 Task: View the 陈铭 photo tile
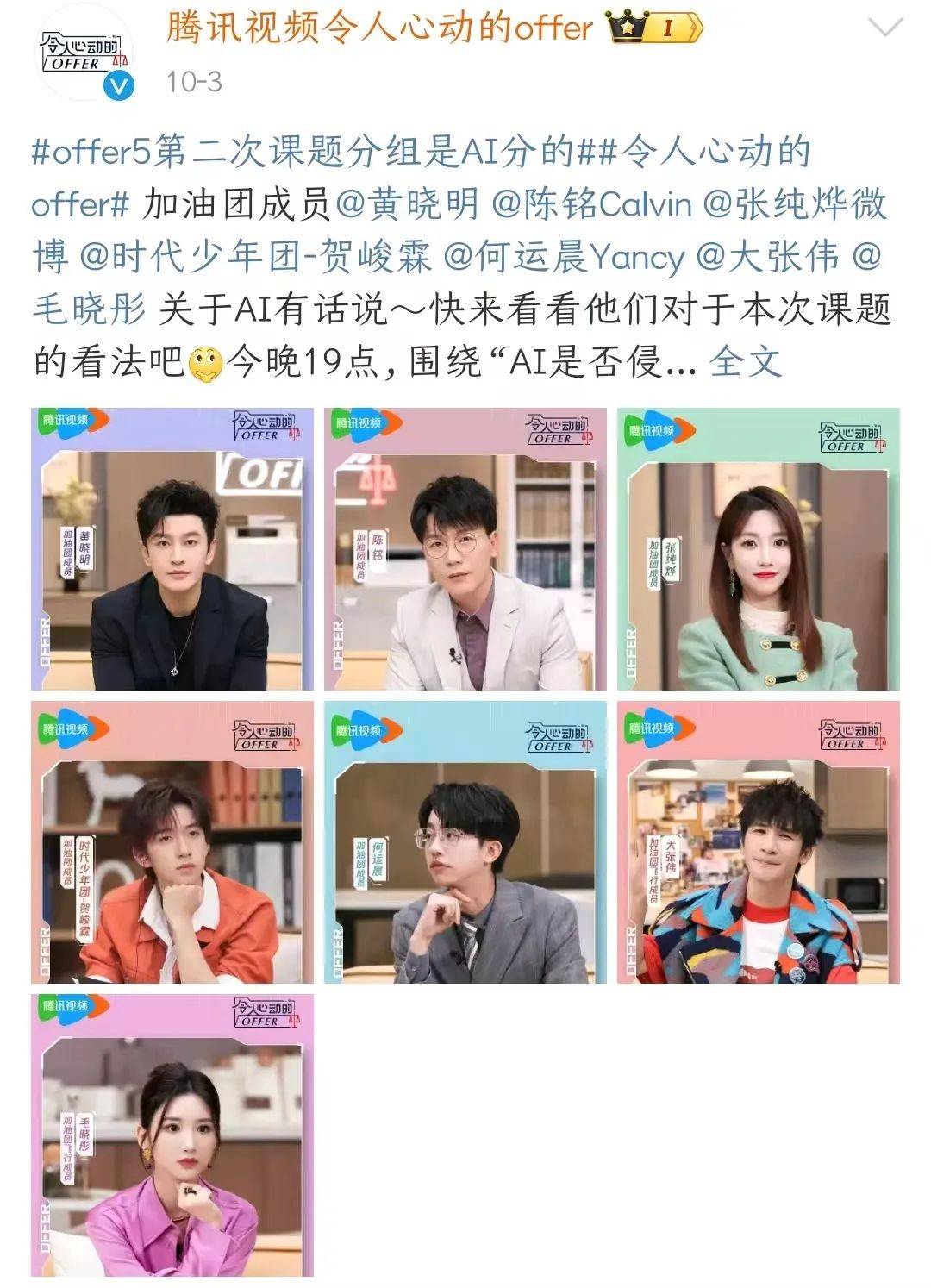click(465, 549)
